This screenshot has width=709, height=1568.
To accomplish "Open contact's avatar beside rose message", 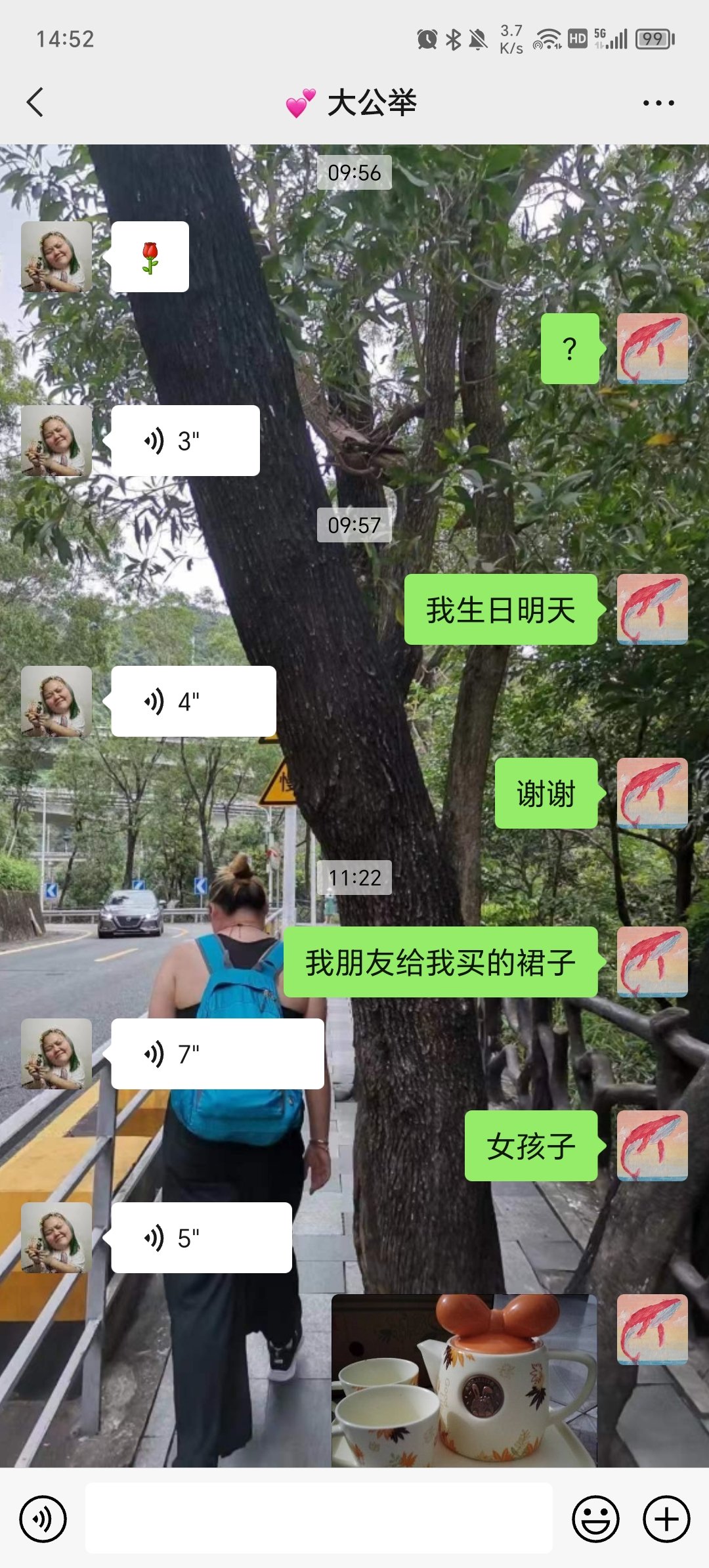I will pyautogui.click(x=56, y=257).
